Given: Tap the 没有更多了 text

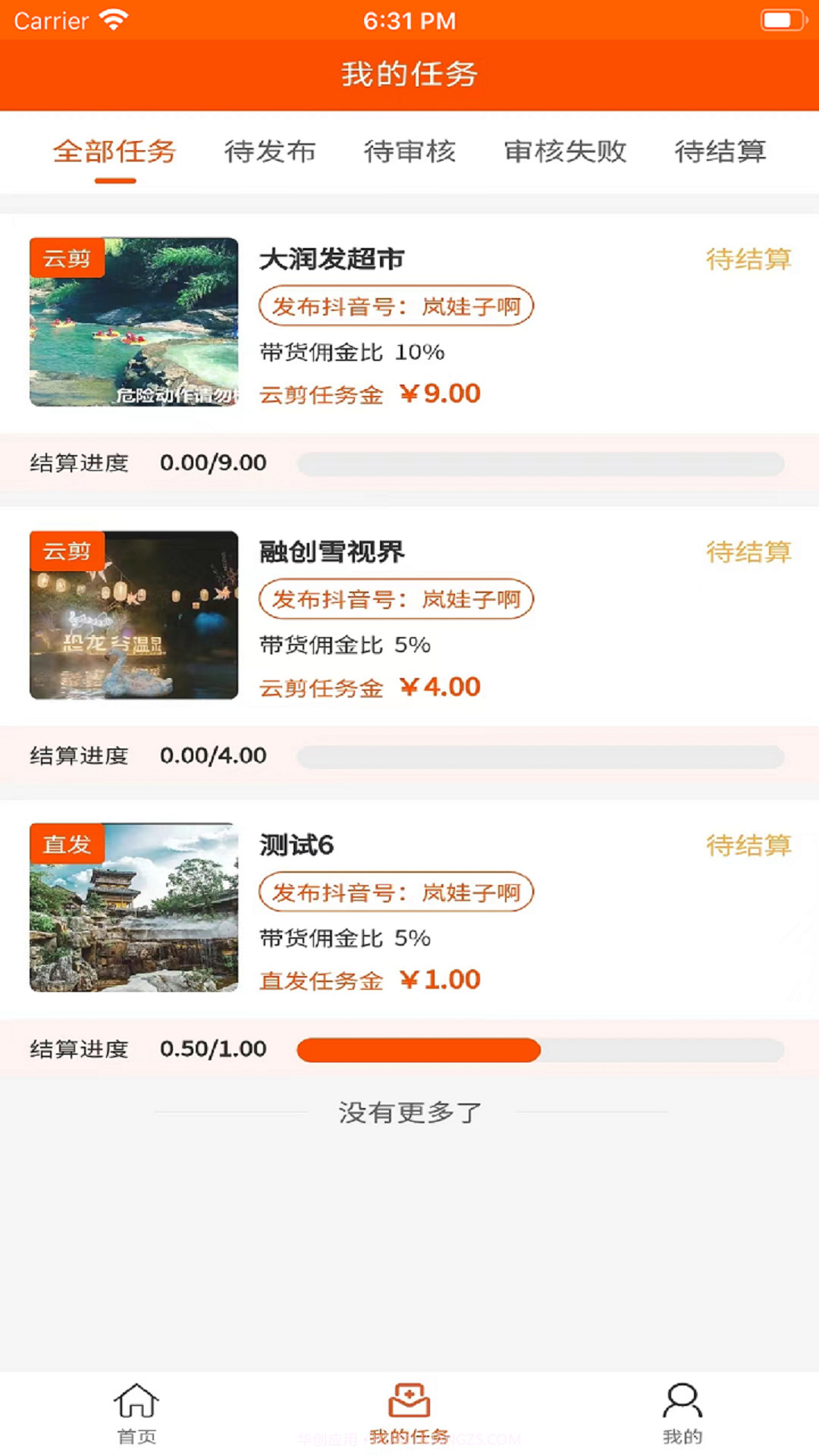Looking at the screenshot, I should tap(409, 1112).
